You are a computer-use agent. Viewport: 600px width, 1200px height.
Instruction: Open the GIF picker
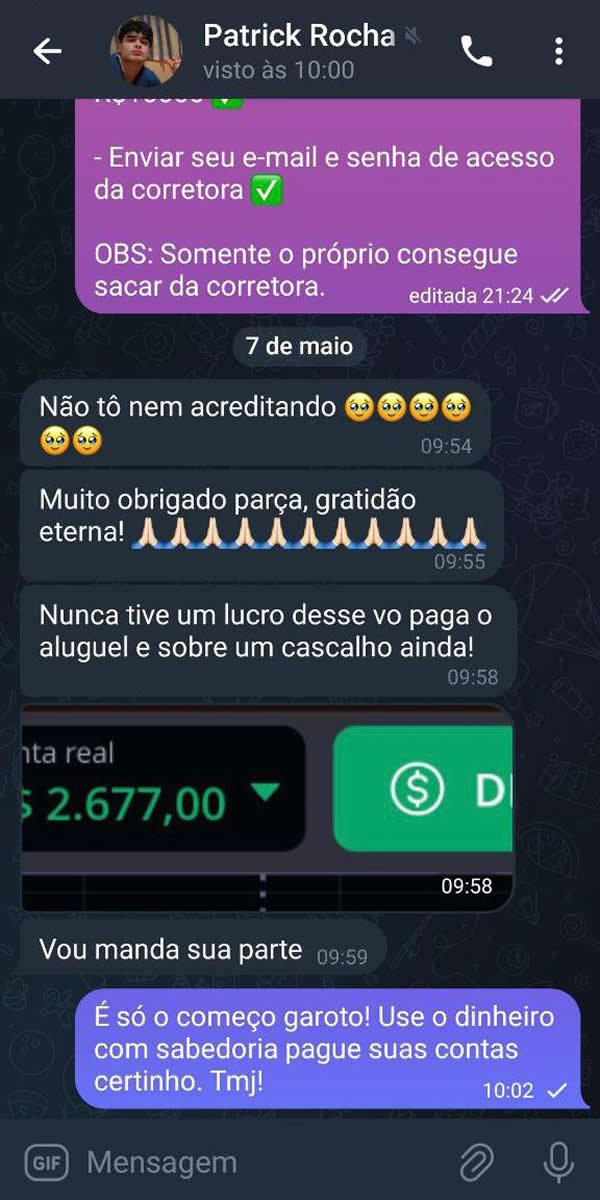(45, 1162)
